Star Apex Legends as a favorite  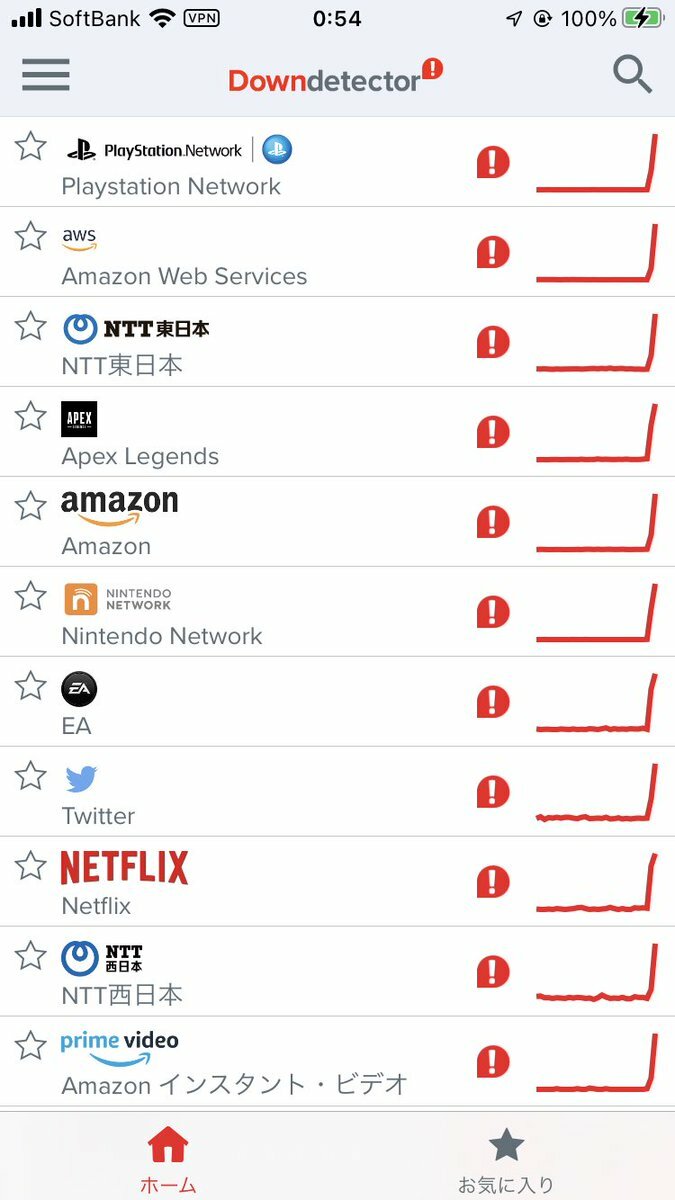coord(31,417)
